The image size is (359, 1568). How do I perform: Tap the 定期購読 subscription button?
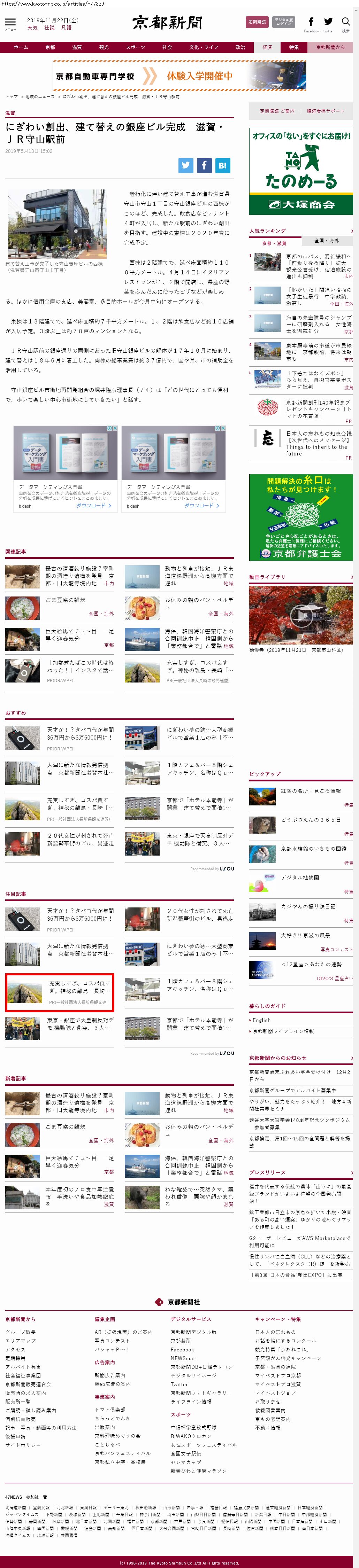click(257, 22)
